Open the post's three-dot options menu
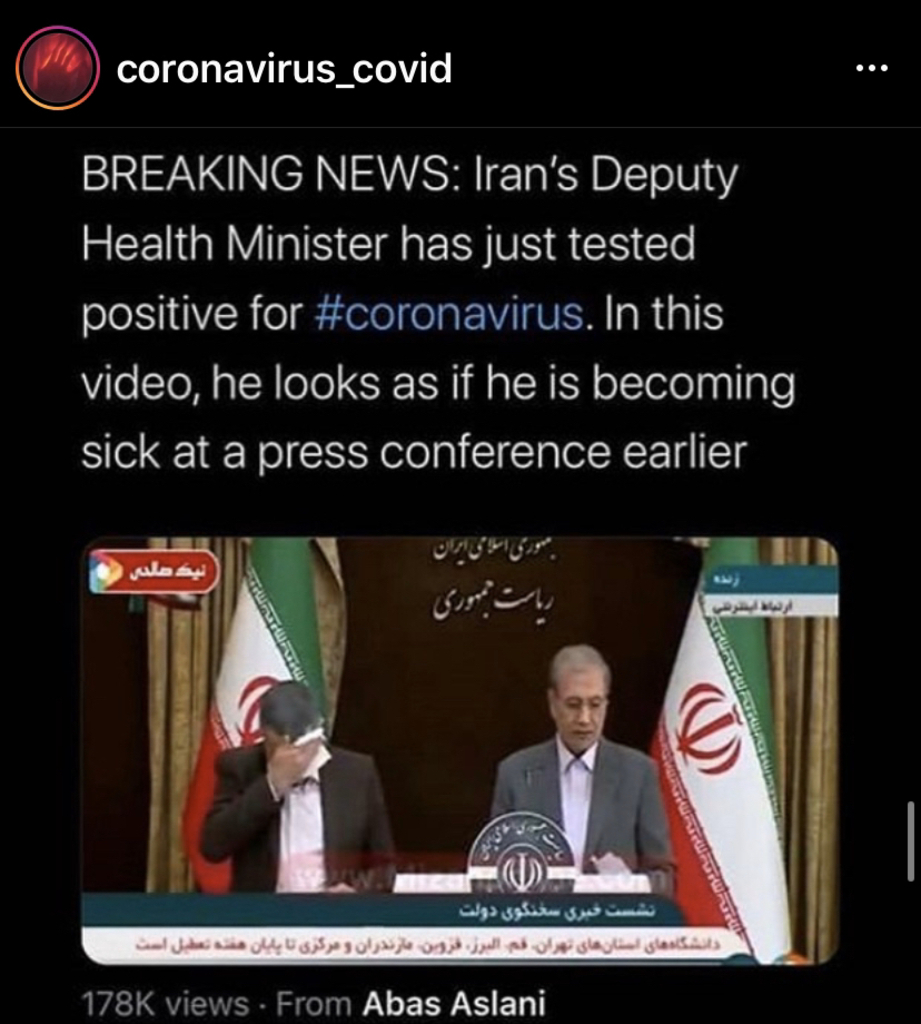Image resolution: width=921 pixels, height=1024 pixels. tap(872, 69)
